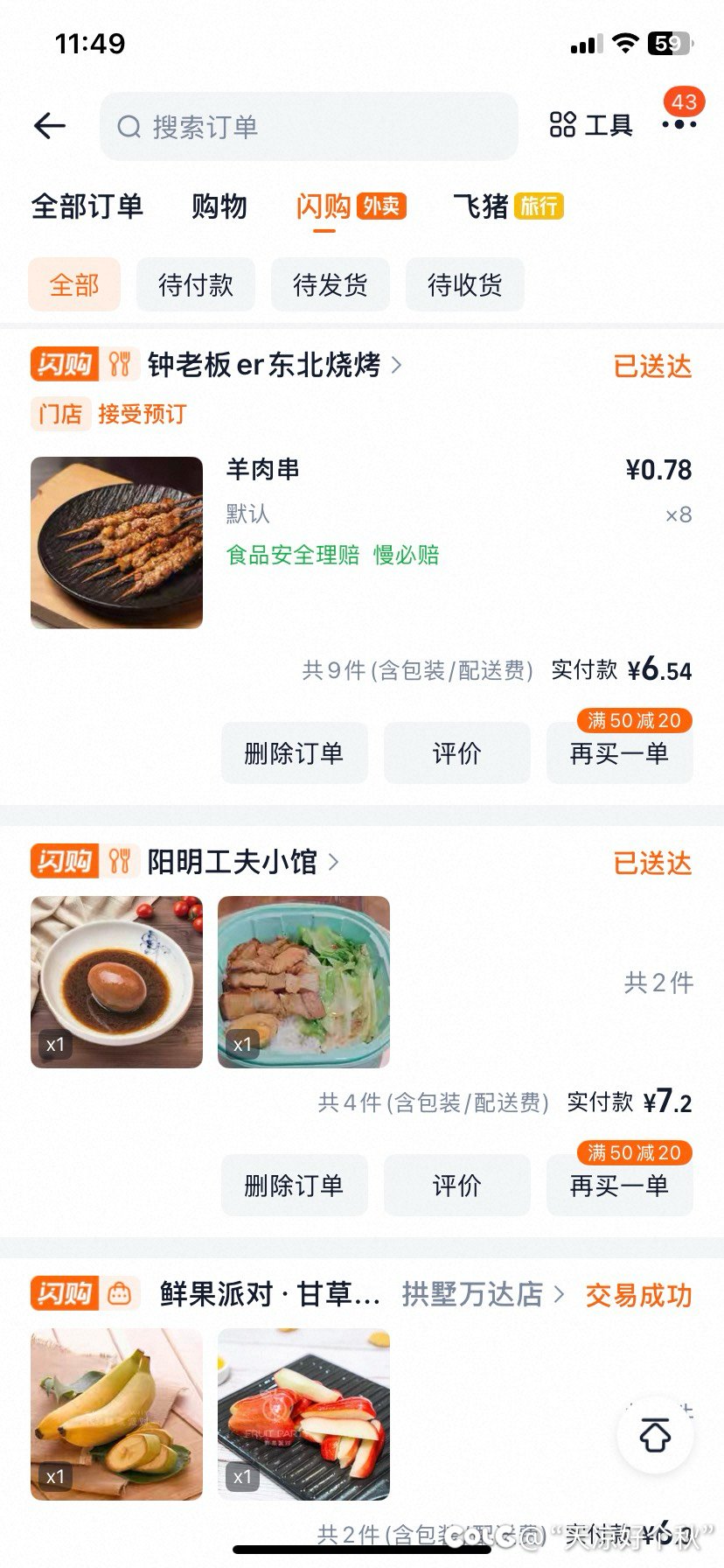Image resolution: width=724 pixels, height=1568 pixels.
Task: Switch to the 购物 tab
Action: 219,206
